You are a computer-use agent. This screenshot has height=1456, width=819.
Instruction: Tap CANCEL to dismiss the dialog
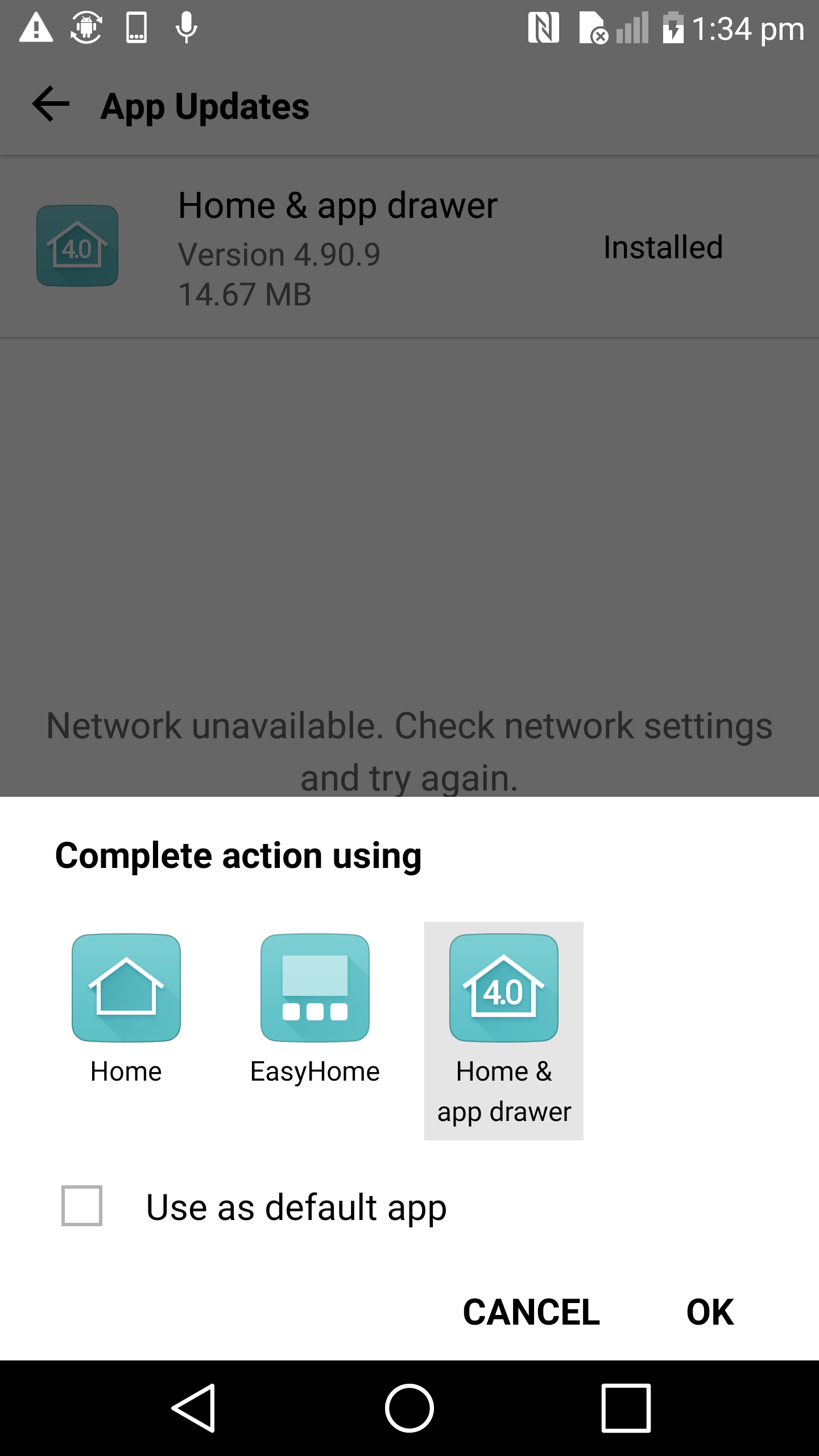531,1312
